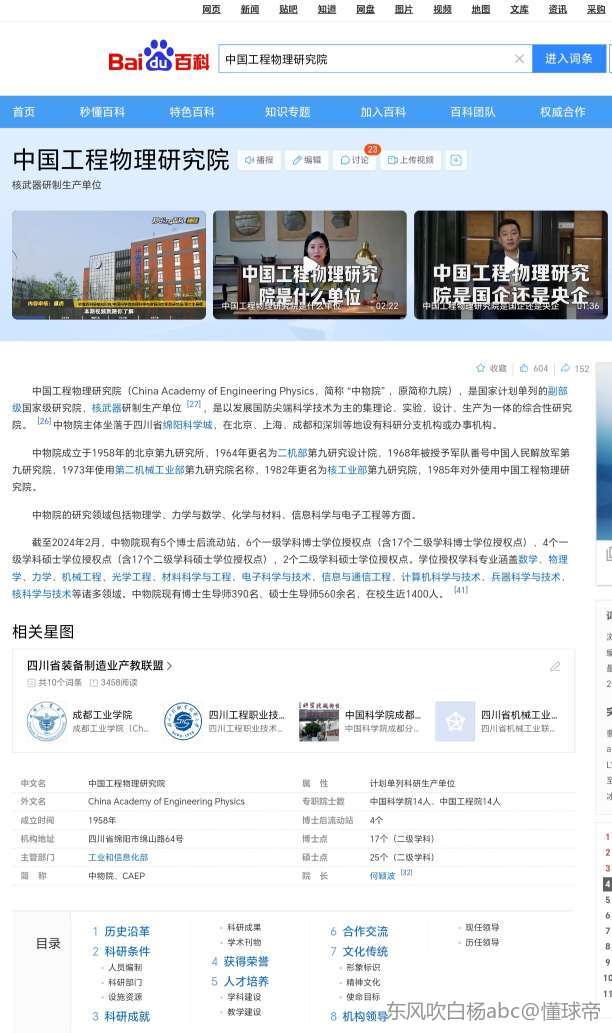Tap 收藏 to favorite this entry
This screenshot has height=1033, width=612.
tap(491, 368)
